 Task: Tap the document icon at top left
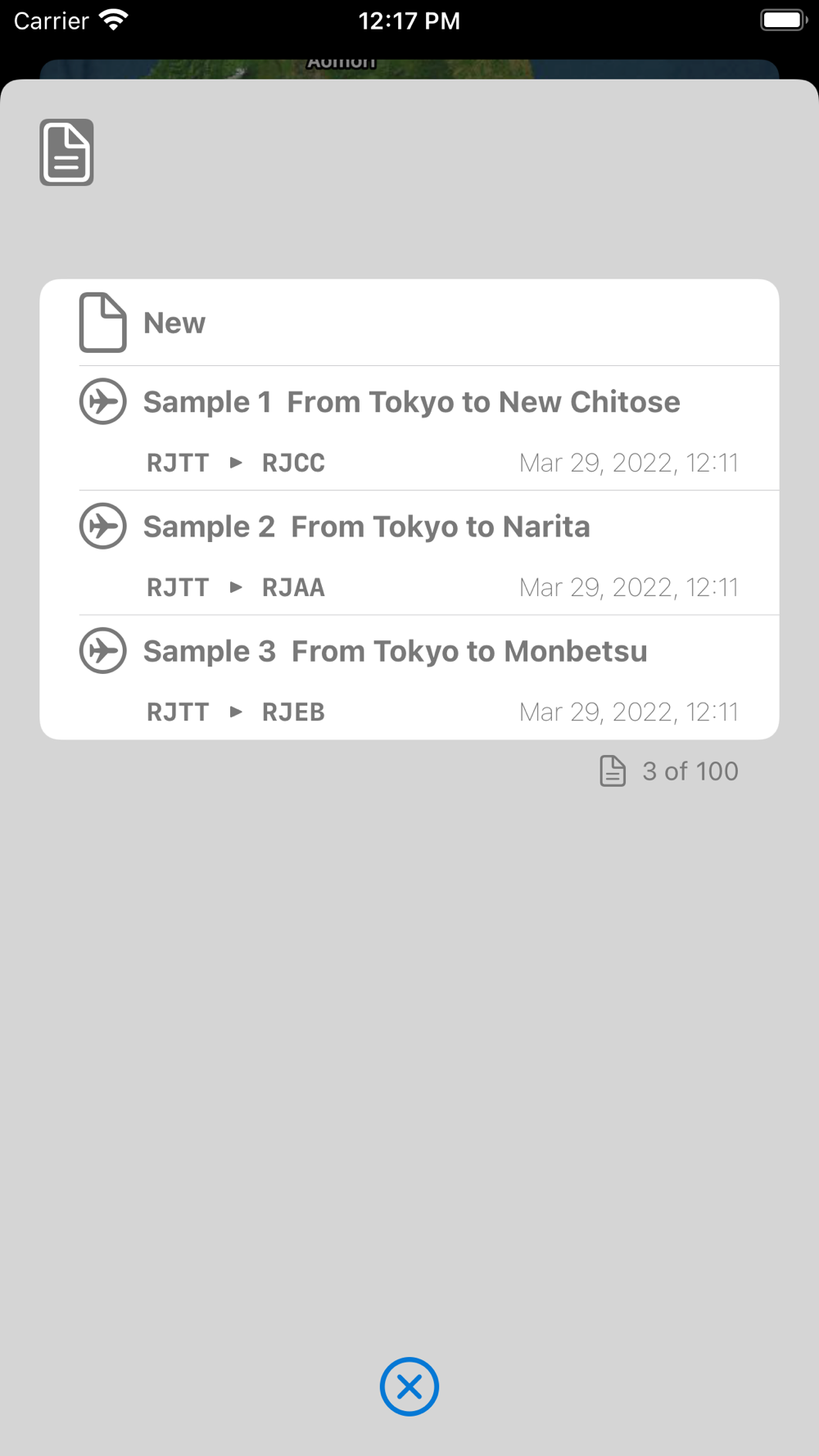pos(66,152)
